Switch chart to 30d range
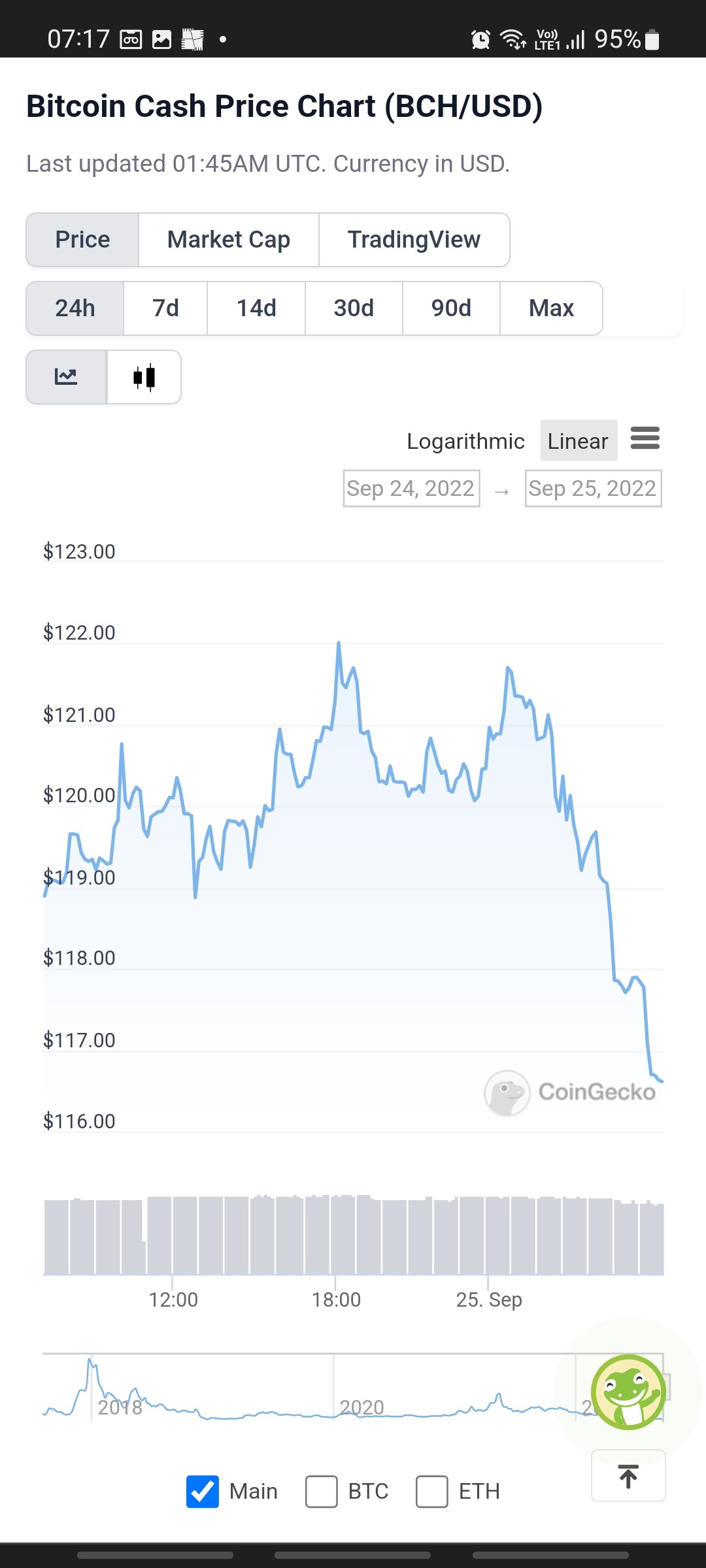706x1568 pixels. [x=354, y=308]
